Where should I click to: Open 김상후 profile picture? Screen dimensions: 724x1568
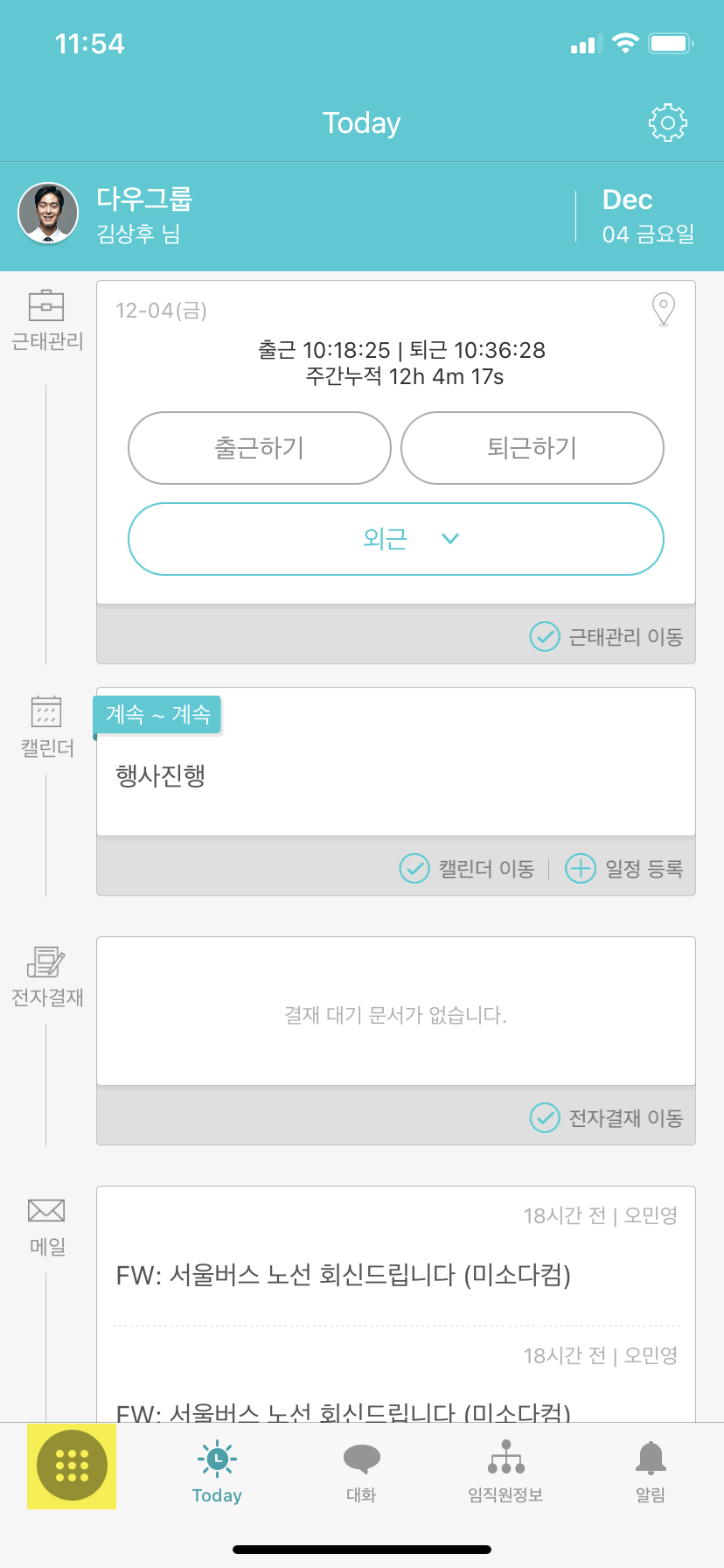pyautogui.click(x=48, y=213)
